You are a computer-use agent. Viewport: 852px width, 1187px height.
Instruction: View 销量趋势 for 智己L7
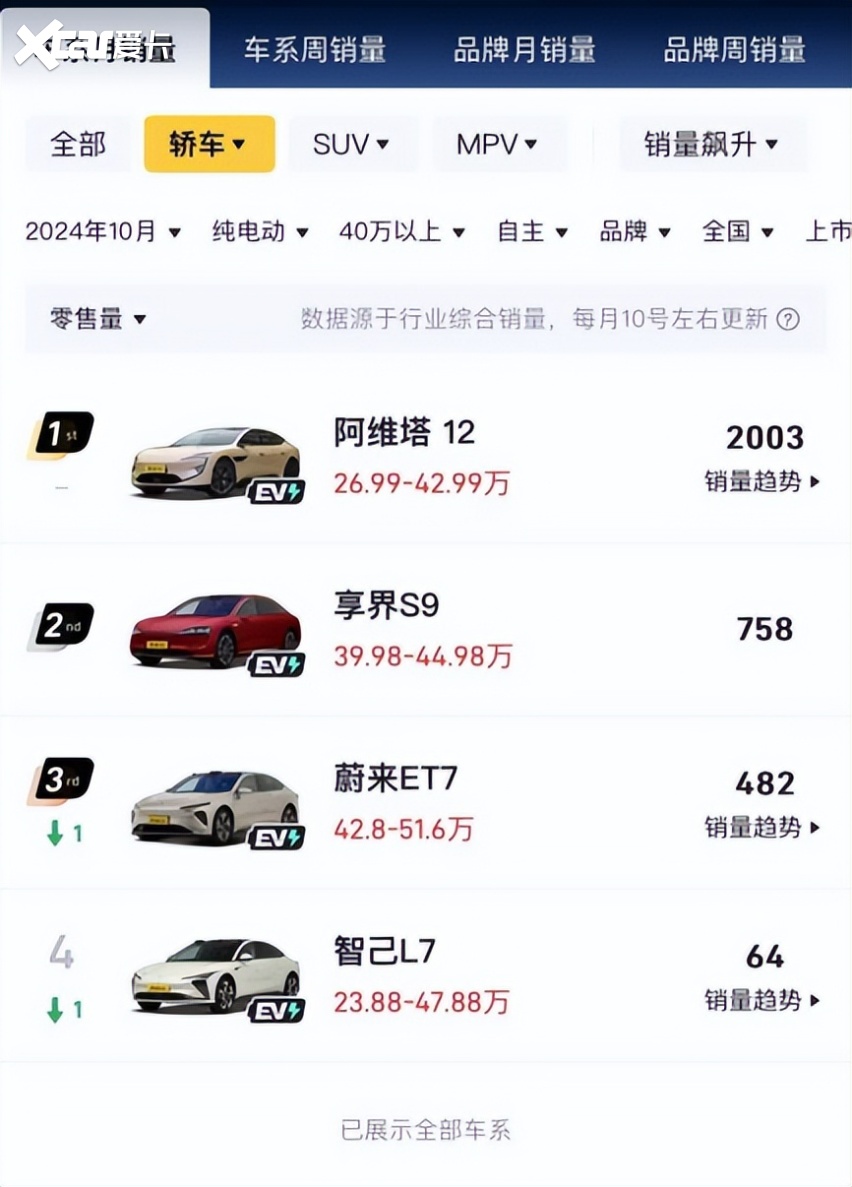(762, 1000)
